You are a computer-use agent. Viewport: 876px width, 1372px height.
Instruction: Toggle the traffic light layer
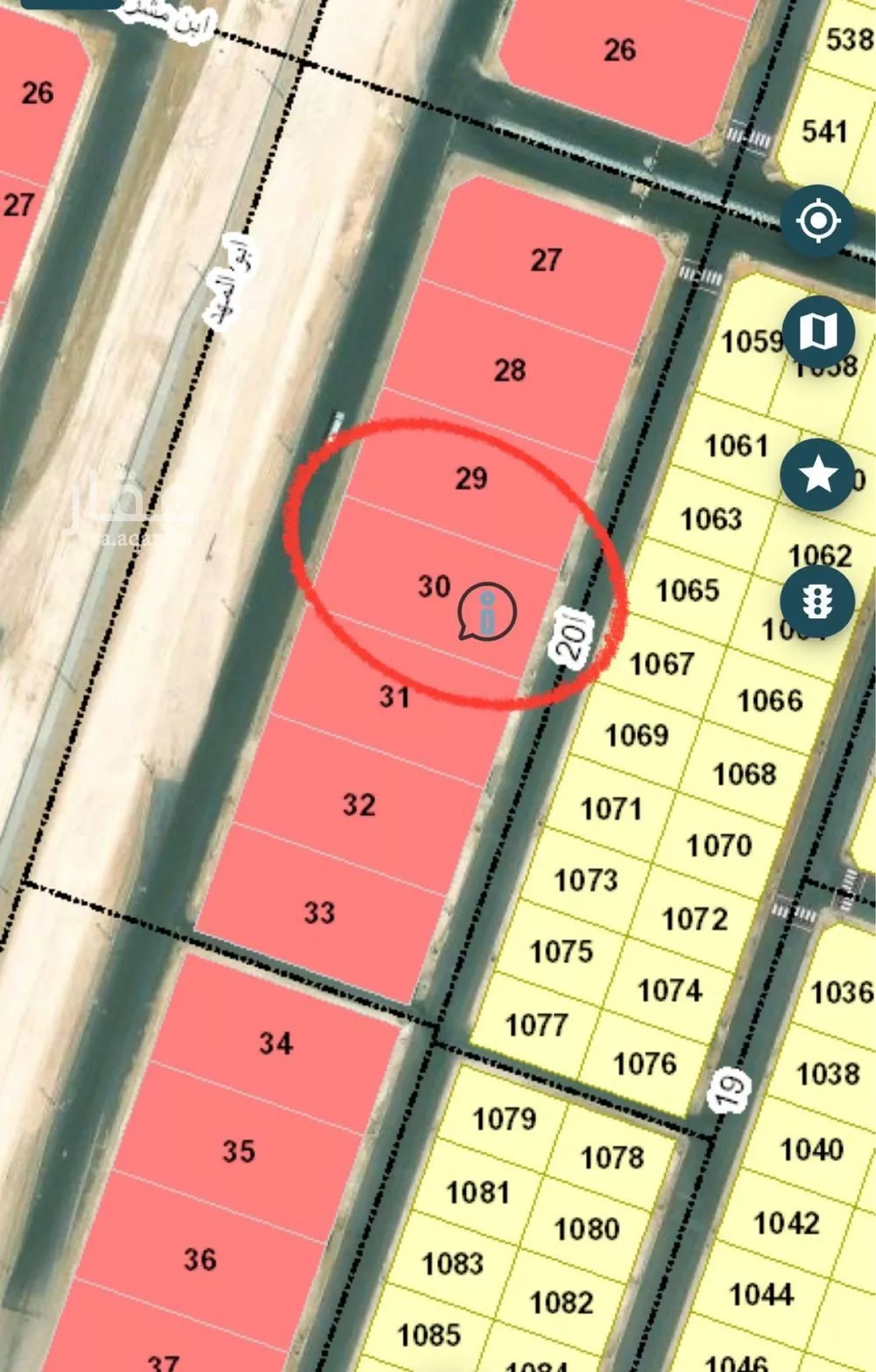[817, 601]
